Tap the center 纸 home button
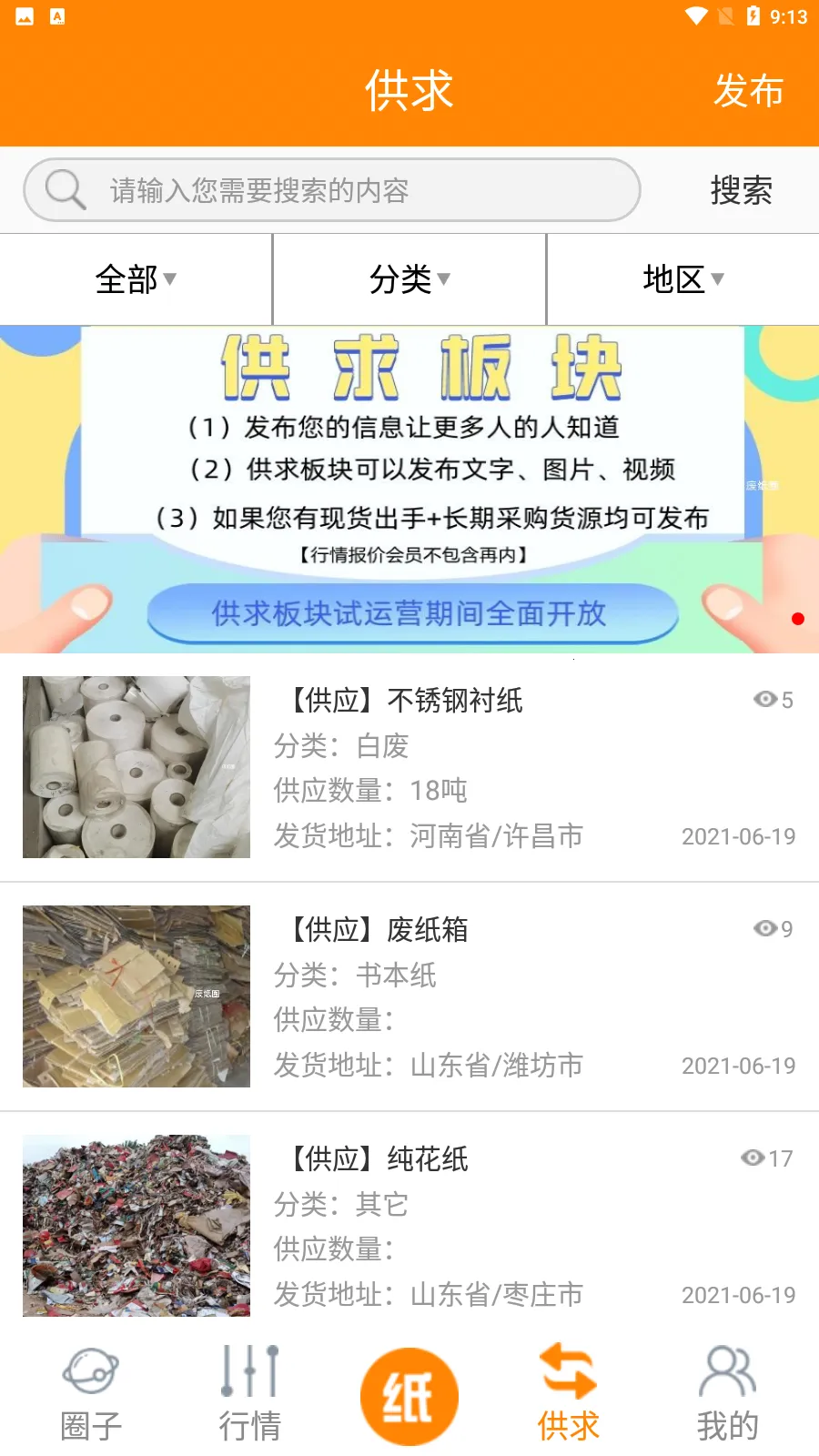The width and height of the screenshot is (819, 1456). (x=409, y=1396)
